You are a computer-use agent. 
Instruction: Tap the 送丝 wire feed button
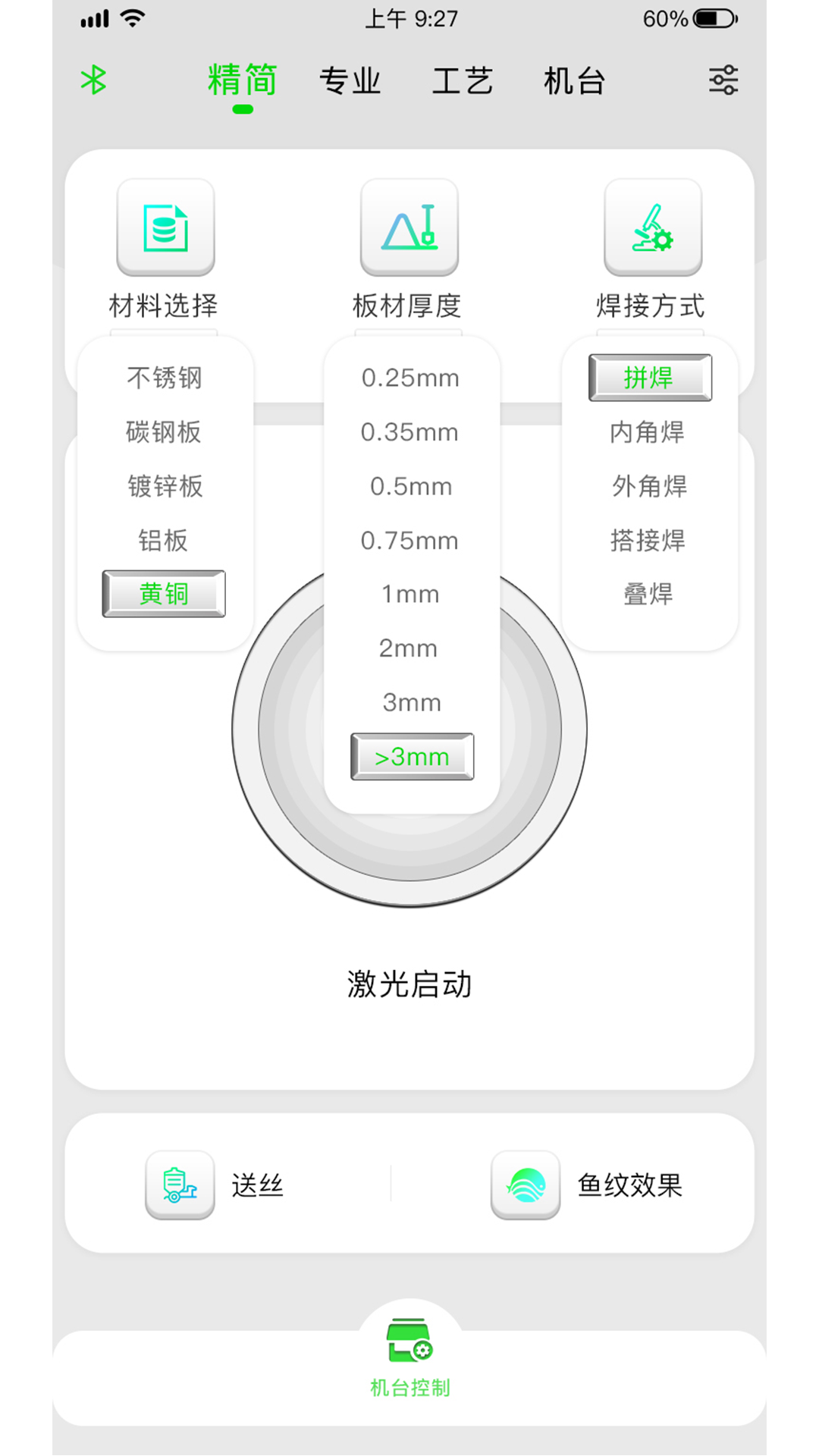(215, 1185)
